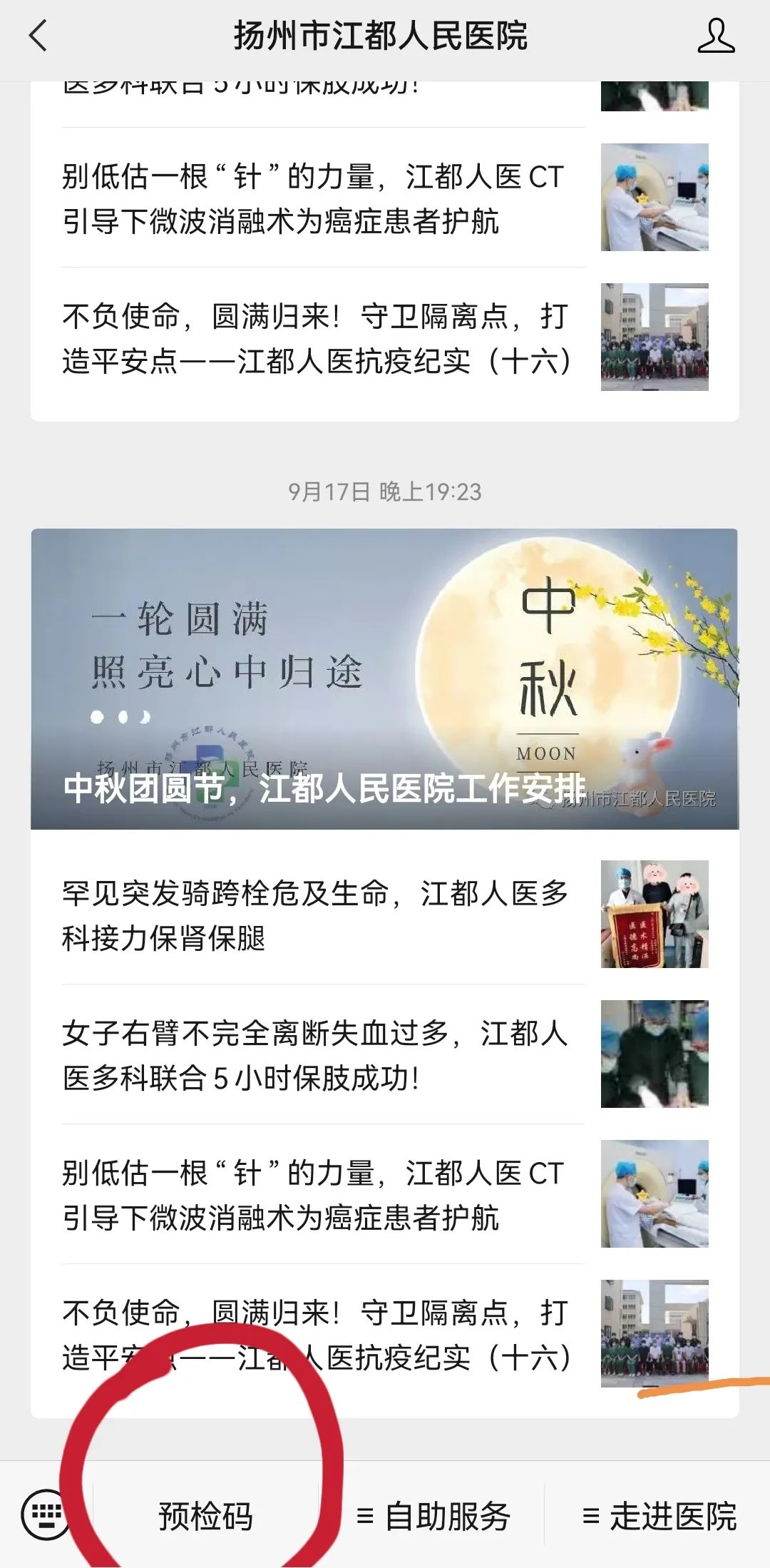Switch to keyboard input mode

(46, 1514)
